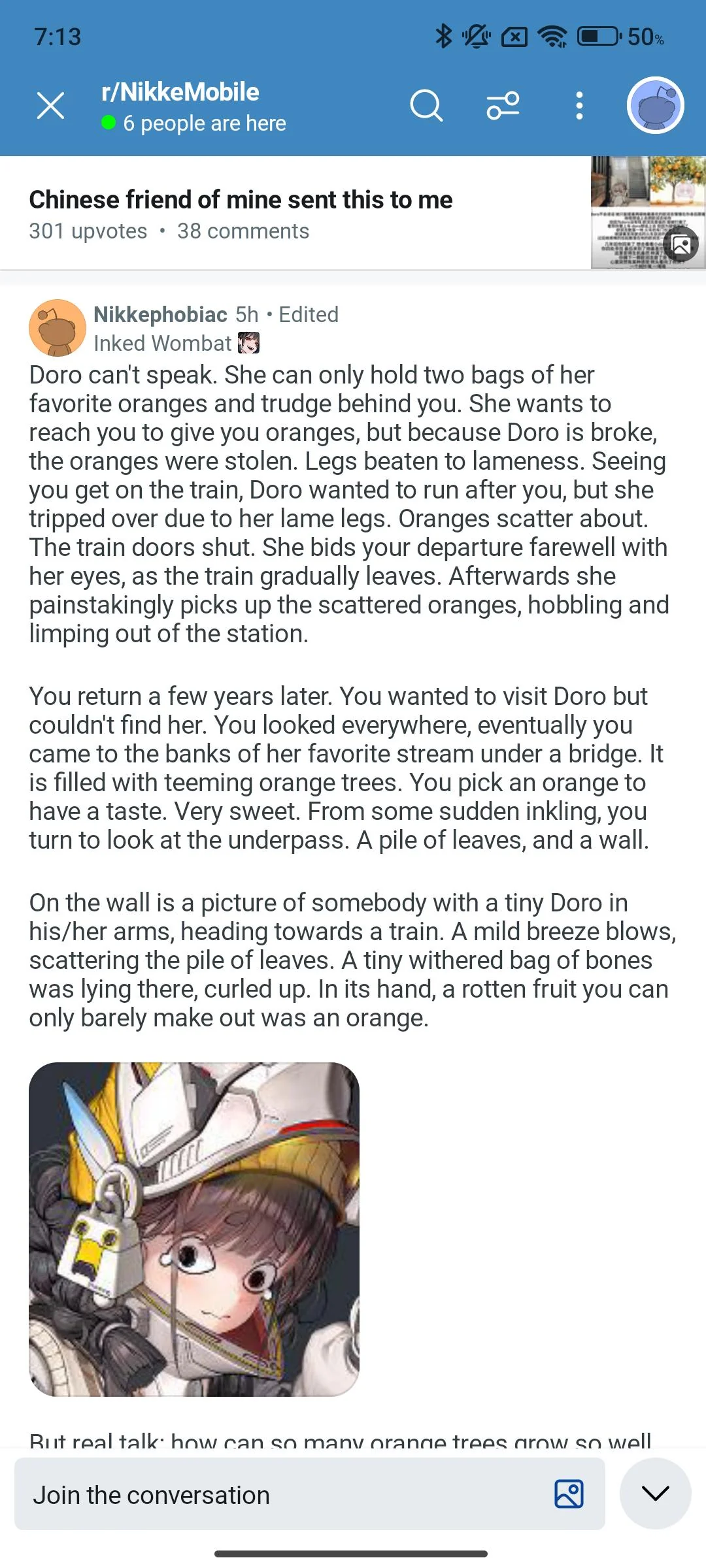Tap Nikkephobiac's orange avatar picture

[58, 328]
